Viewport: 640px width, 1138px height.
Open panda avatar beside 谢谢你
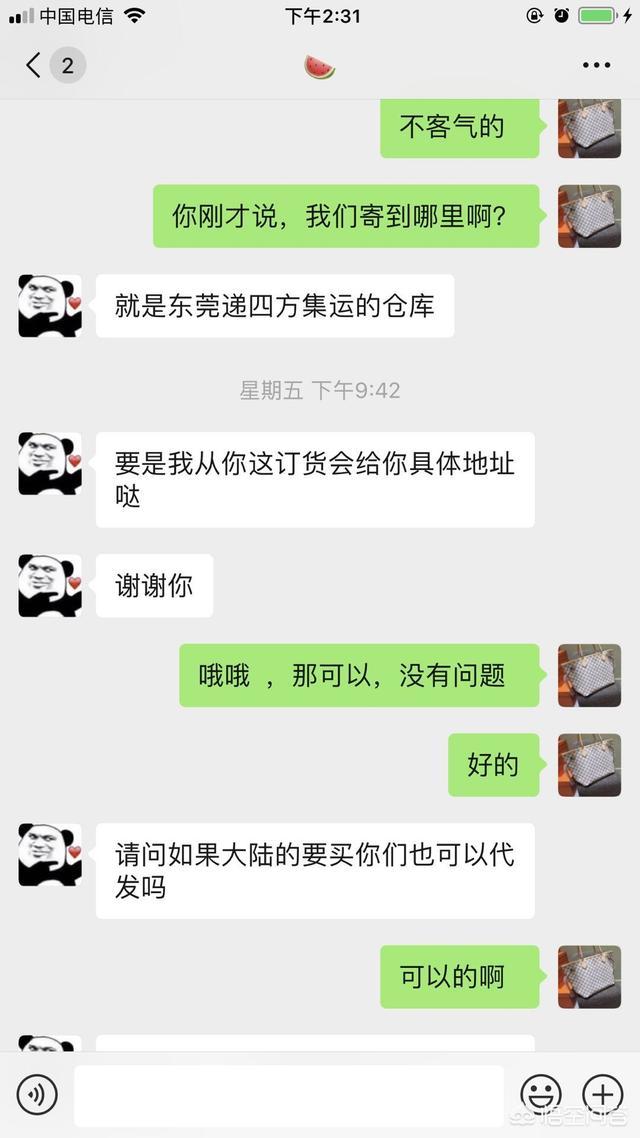tap(50, 585)
